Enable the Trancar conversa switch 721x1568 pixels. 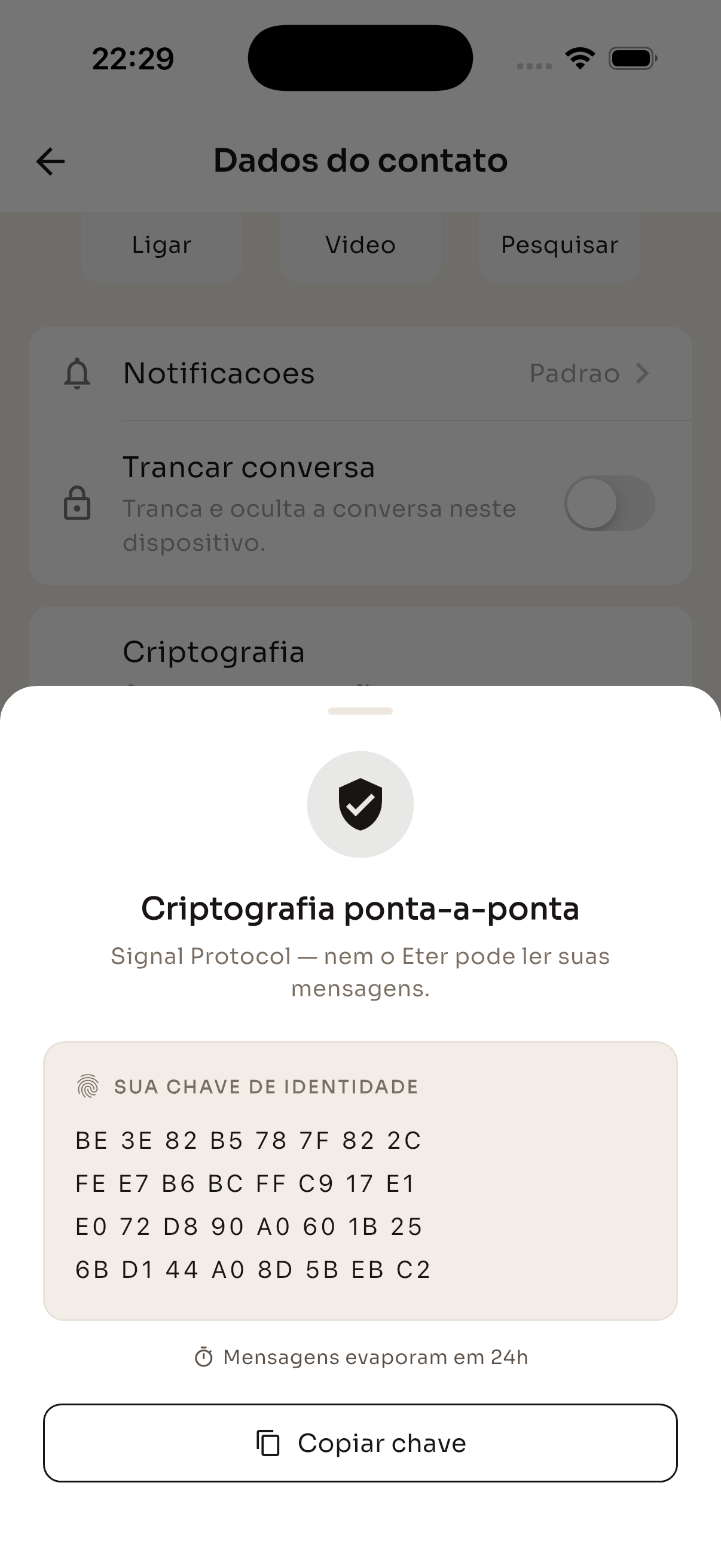pos(611,504)
